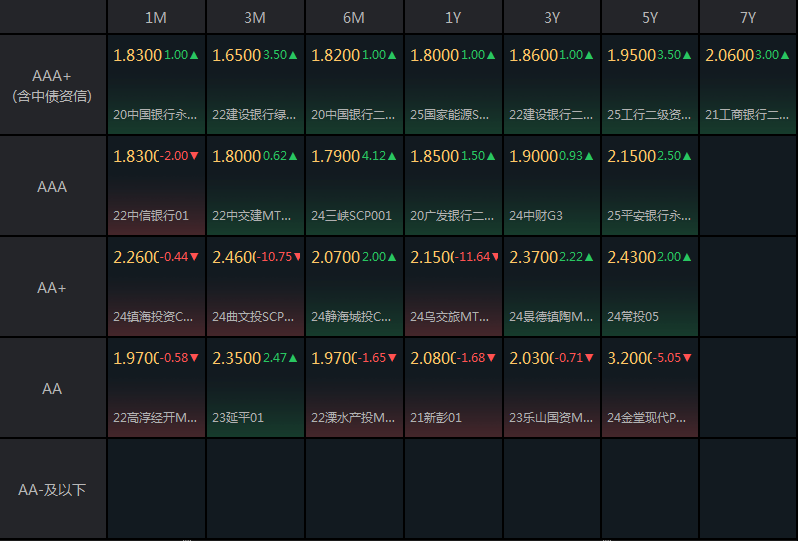Image resolution: width=798 pixels, height=541 pixels.
Task: Open the 21新彭01 bond tile
Action: [453, 388]
